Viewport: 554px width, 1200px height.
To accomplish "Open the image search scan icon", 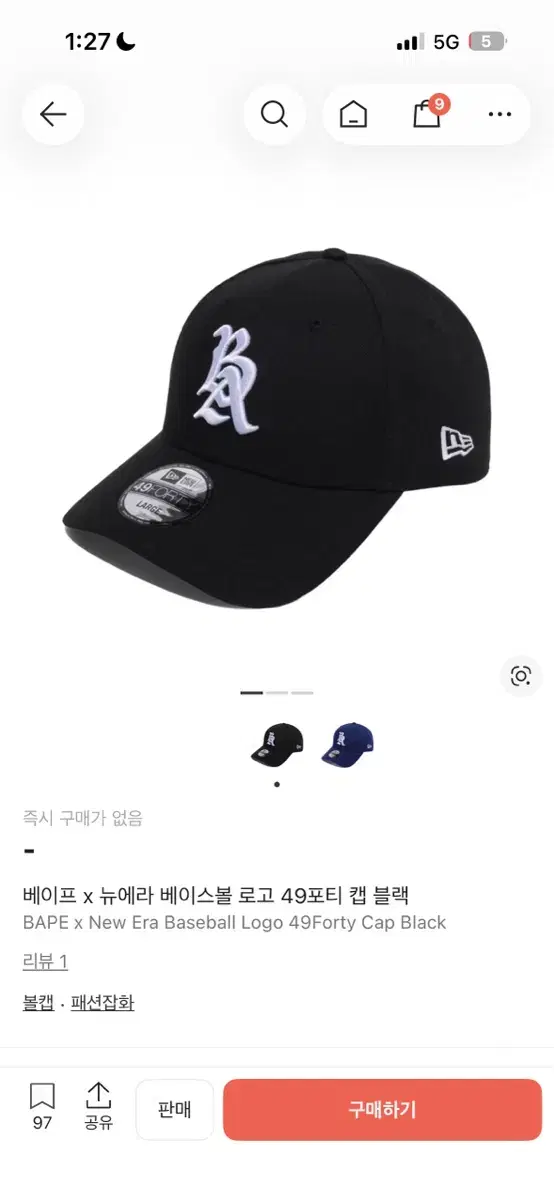I will (520, 675).
